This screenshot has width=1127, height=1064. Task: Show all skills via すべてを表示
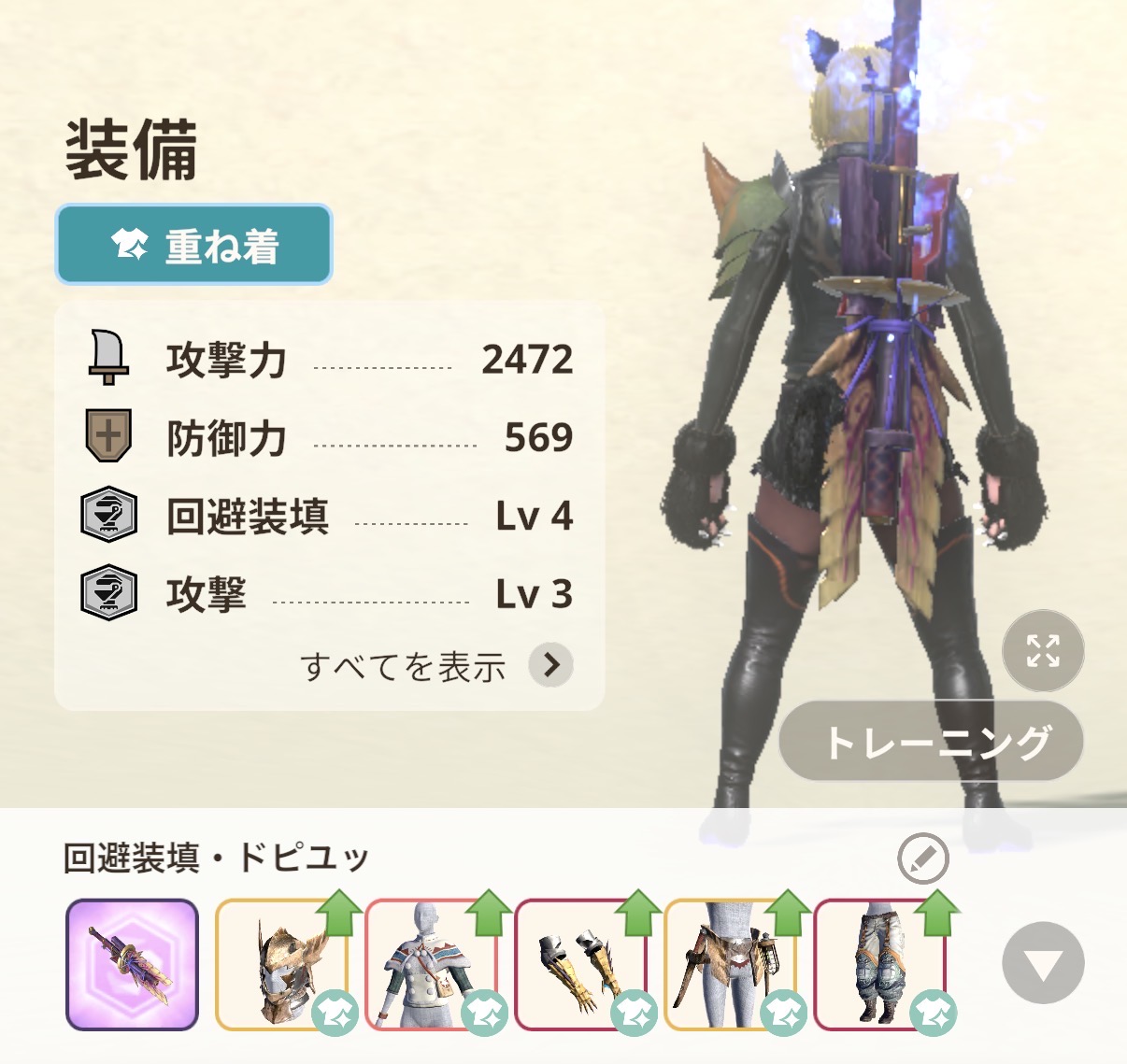[436, 665]
